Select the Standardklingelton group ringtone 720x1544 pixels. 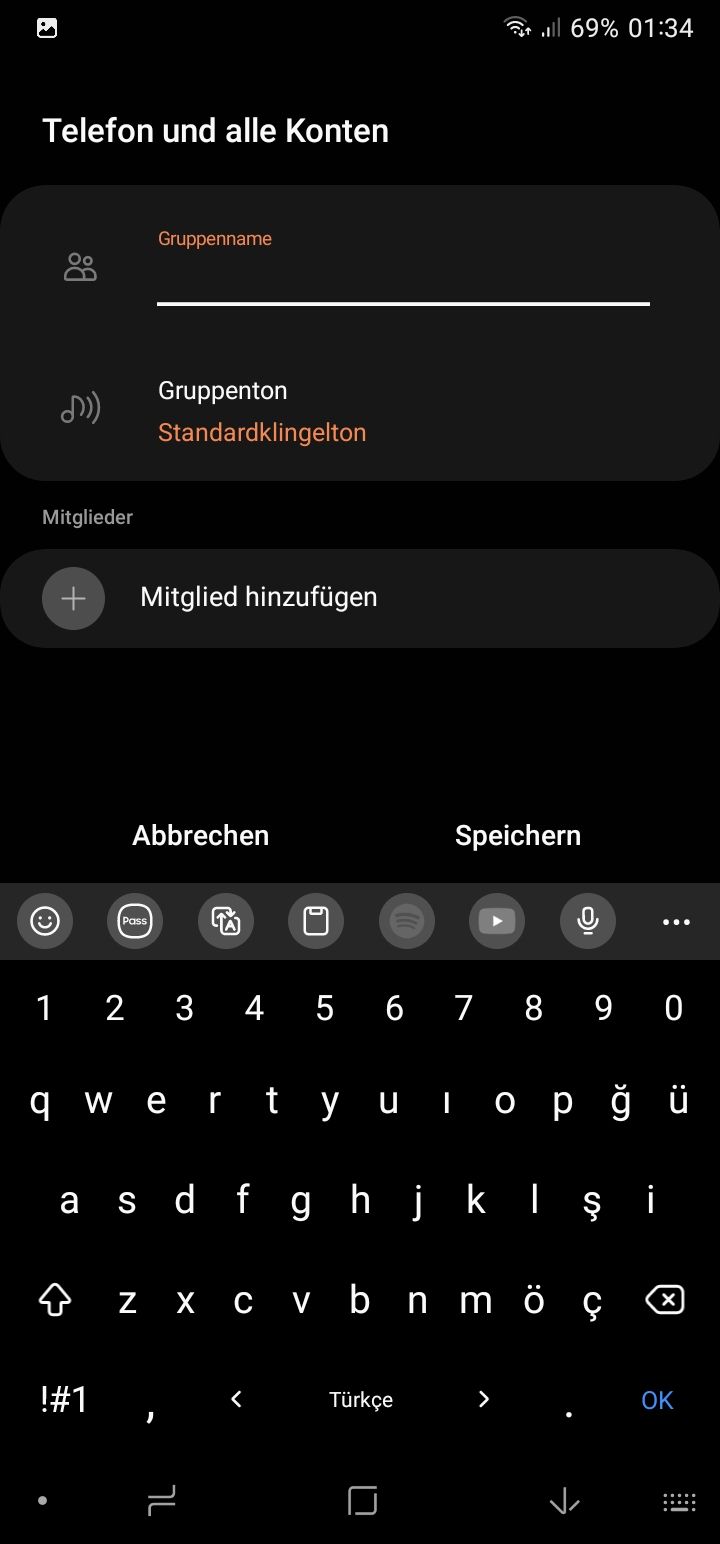pyautogui.click(x=262, y=432)
